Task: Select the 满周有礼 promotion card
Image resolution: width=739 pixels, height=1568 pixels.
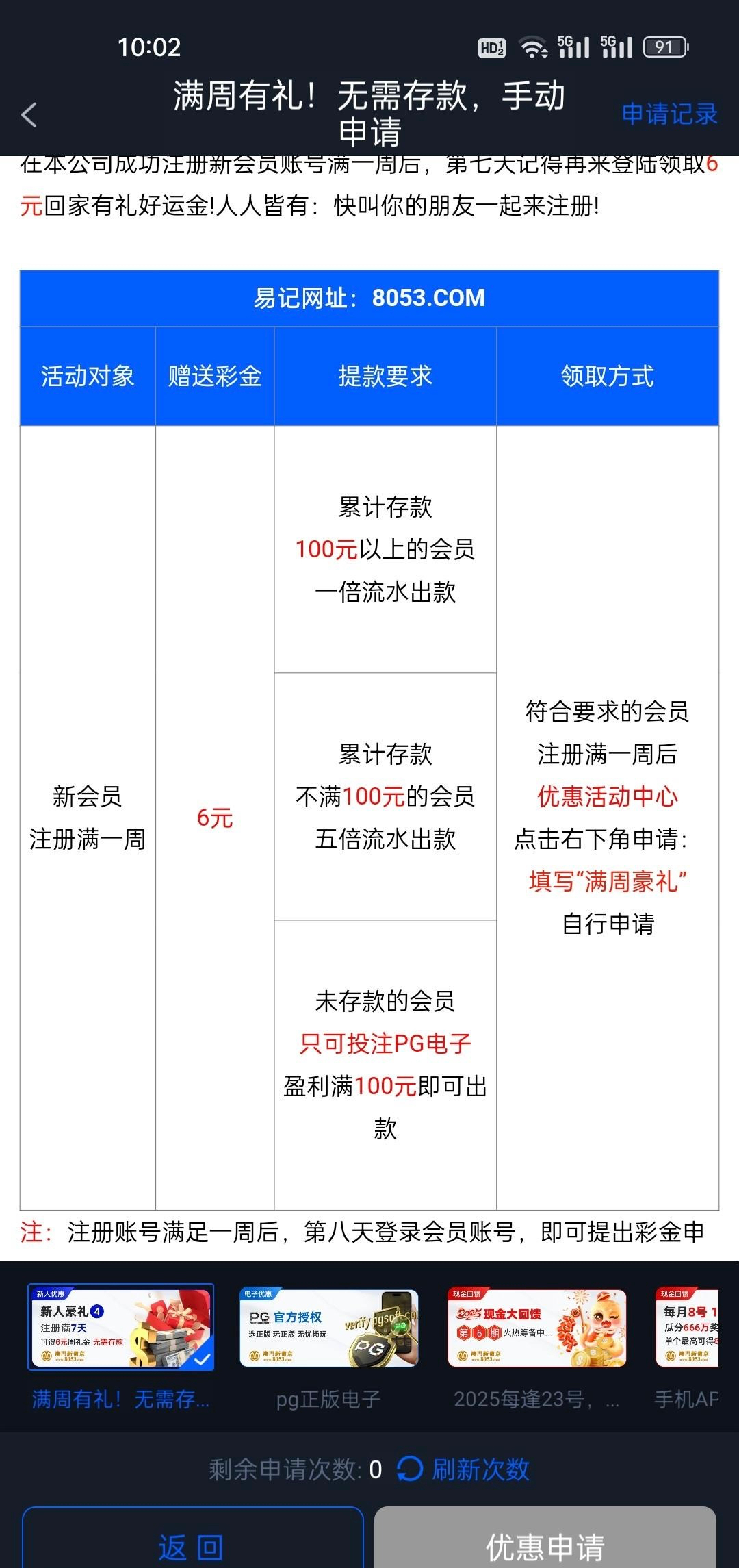Action: pyautogui.click(x=121, y=1327)
